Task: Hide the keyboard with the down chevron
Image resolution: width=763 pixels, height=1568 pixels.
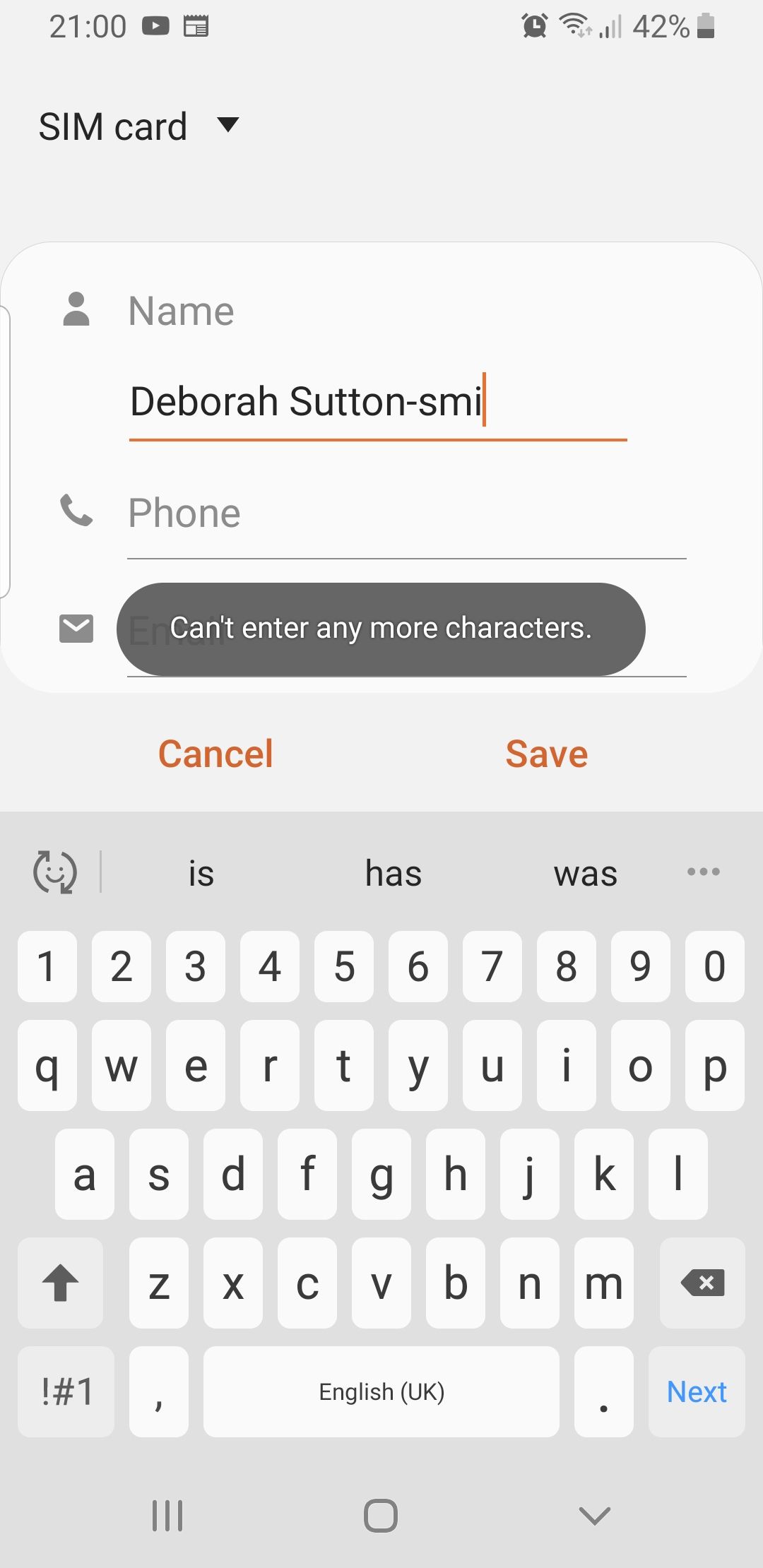Action: click(x=594, y=1516)
